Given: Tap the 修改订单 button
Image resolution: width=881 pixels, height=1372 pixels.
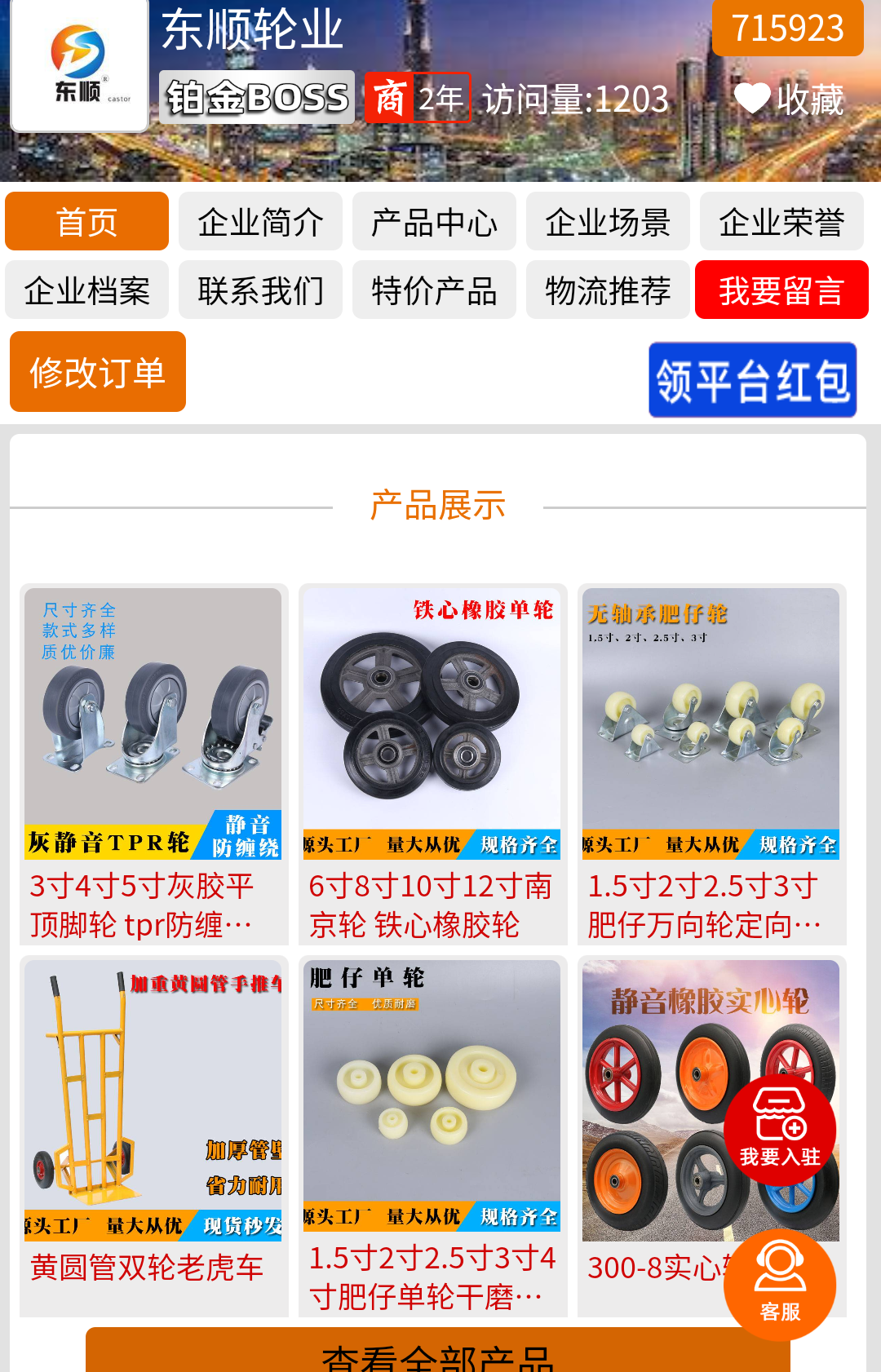Looking at the screenshot, I should [98, 372].
